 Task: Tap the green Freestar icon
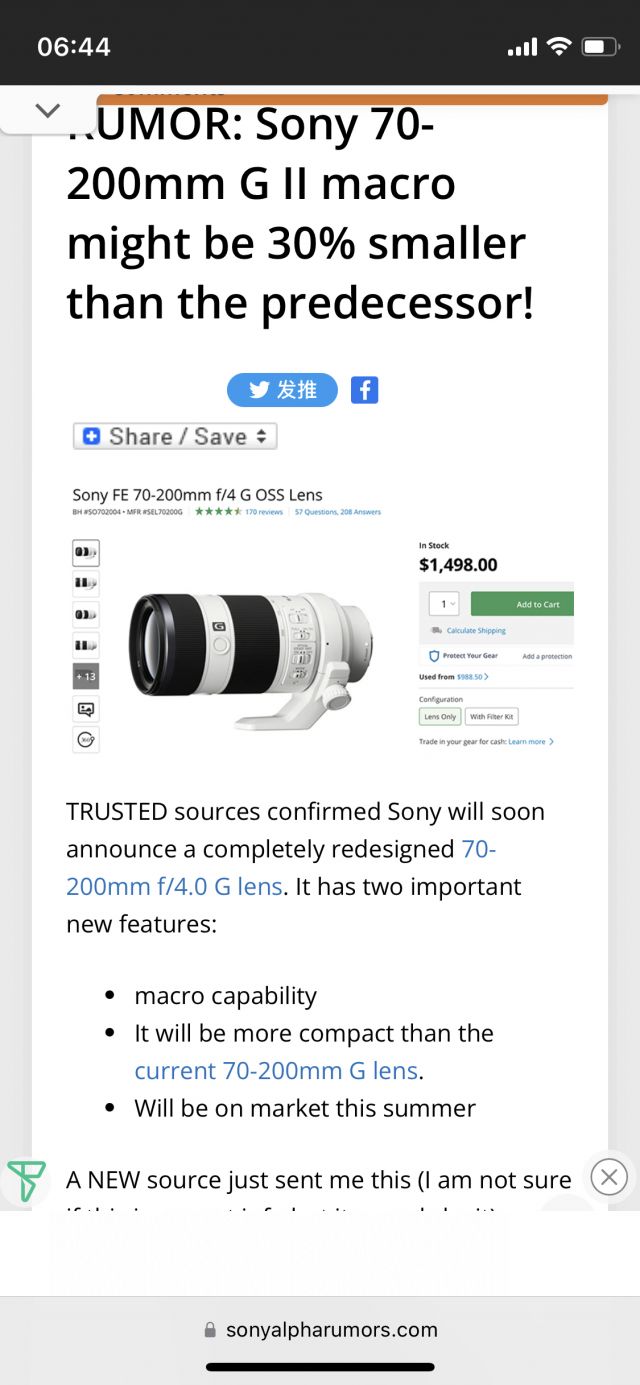pyautogui.click(x=25, y=1181)
